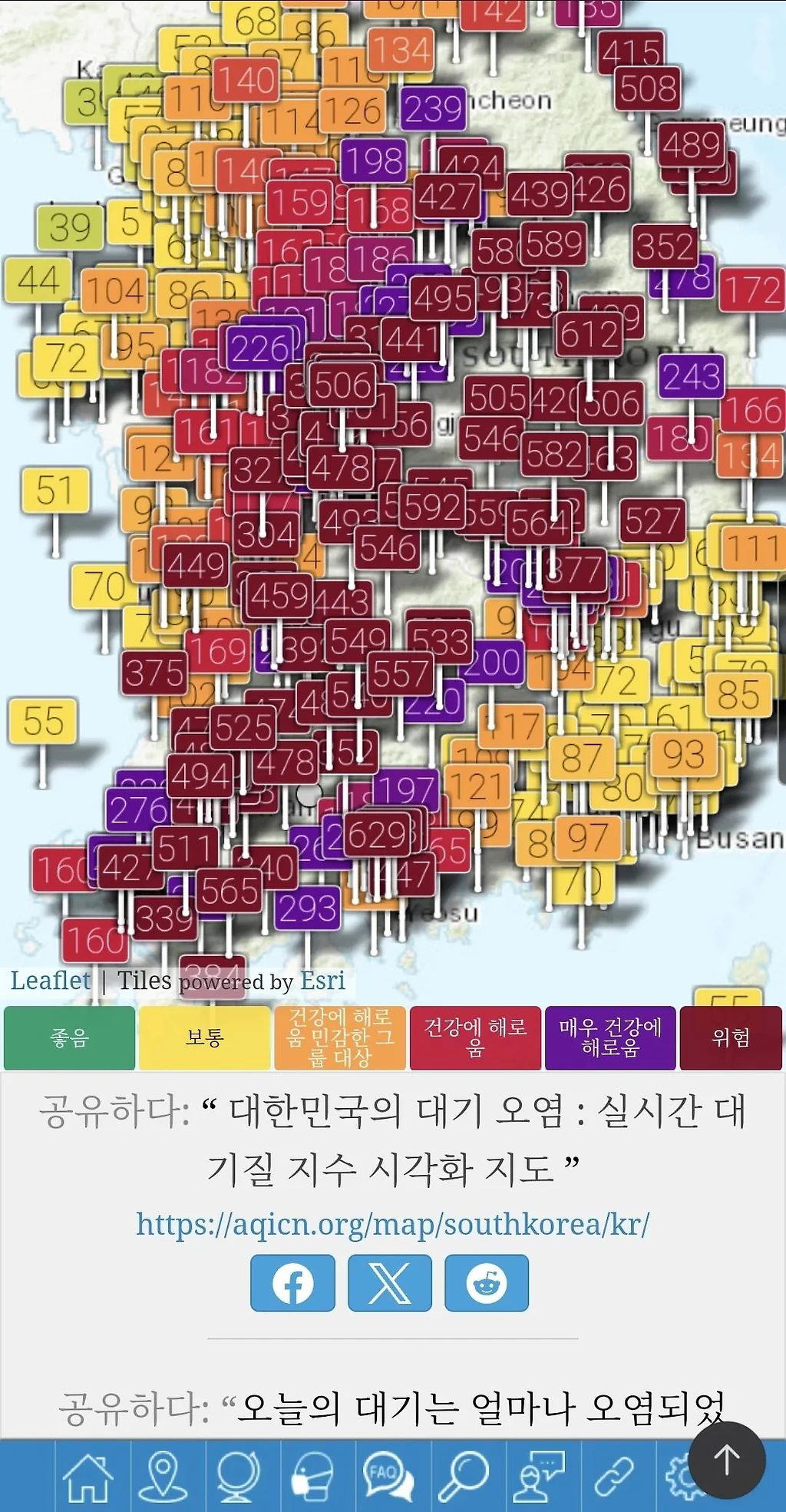This screenshot has width=786, height=1512.
Task: Open the search magnifier icon
Action: pos(464,1477)
